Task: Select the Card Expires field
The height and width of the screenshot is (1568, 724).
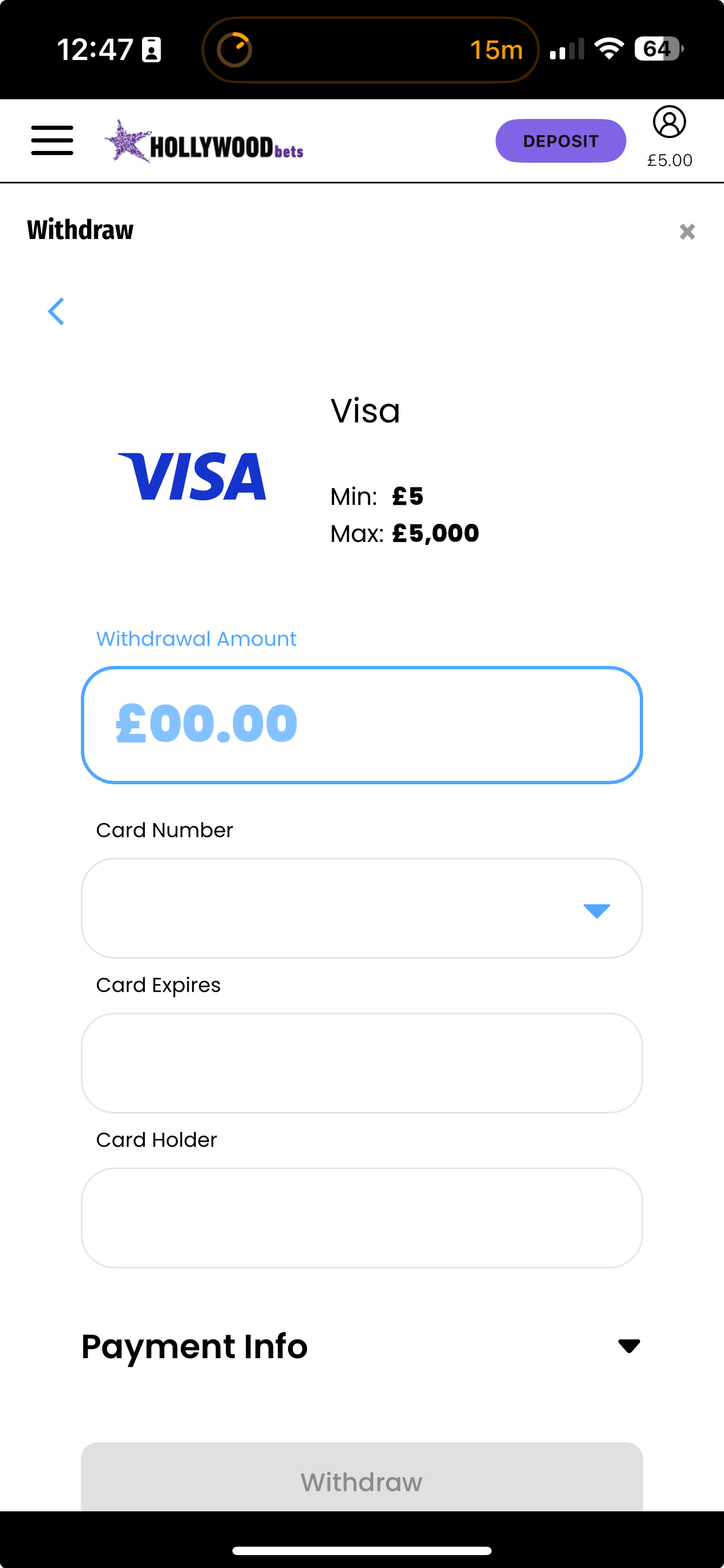Action: pyautogui.click(x=361, y=1063)
